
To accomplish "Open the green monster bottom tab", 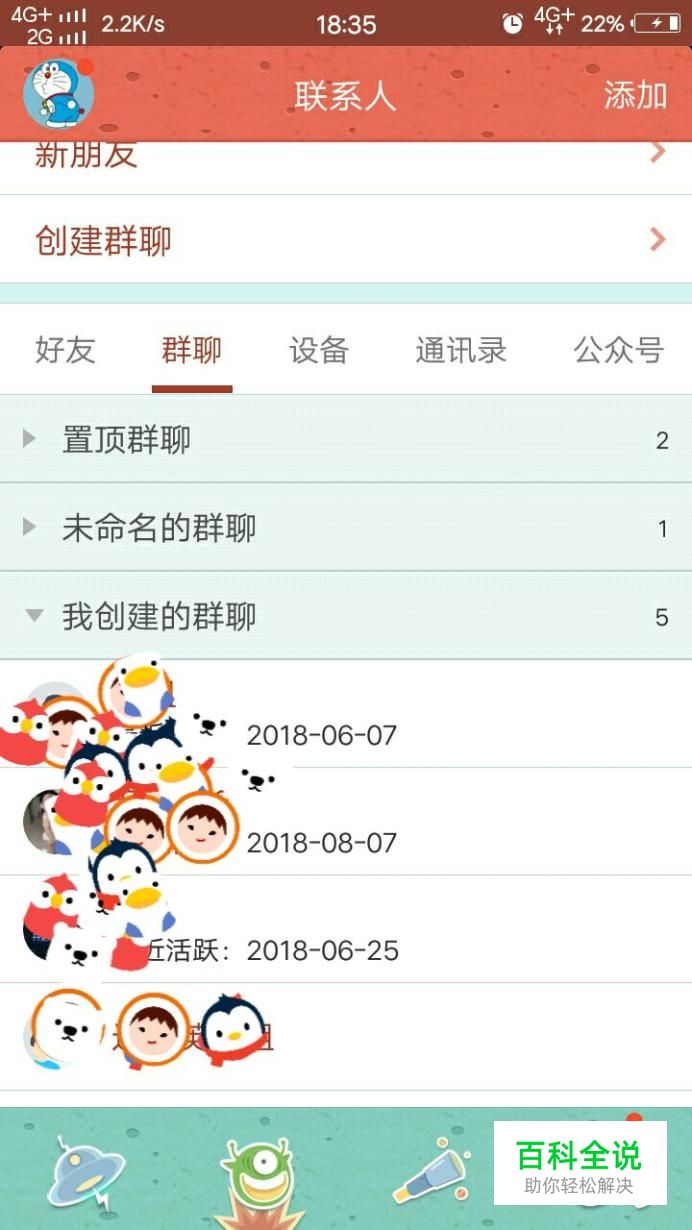I will (x=260, y=1175).
